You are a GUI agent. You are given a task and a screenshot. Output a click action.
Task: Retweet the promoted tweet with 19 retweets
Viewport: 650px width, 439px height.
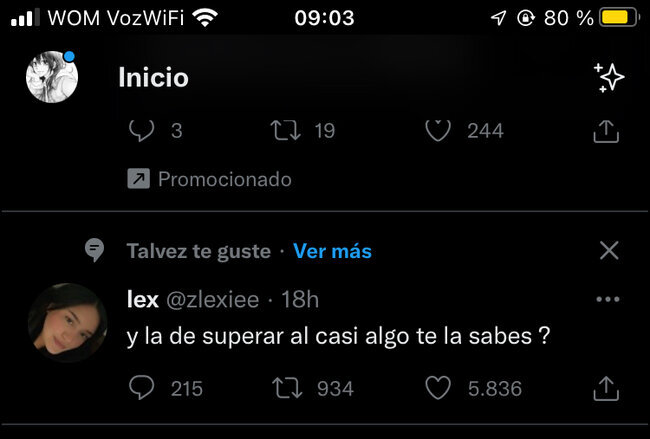[286, 131]
